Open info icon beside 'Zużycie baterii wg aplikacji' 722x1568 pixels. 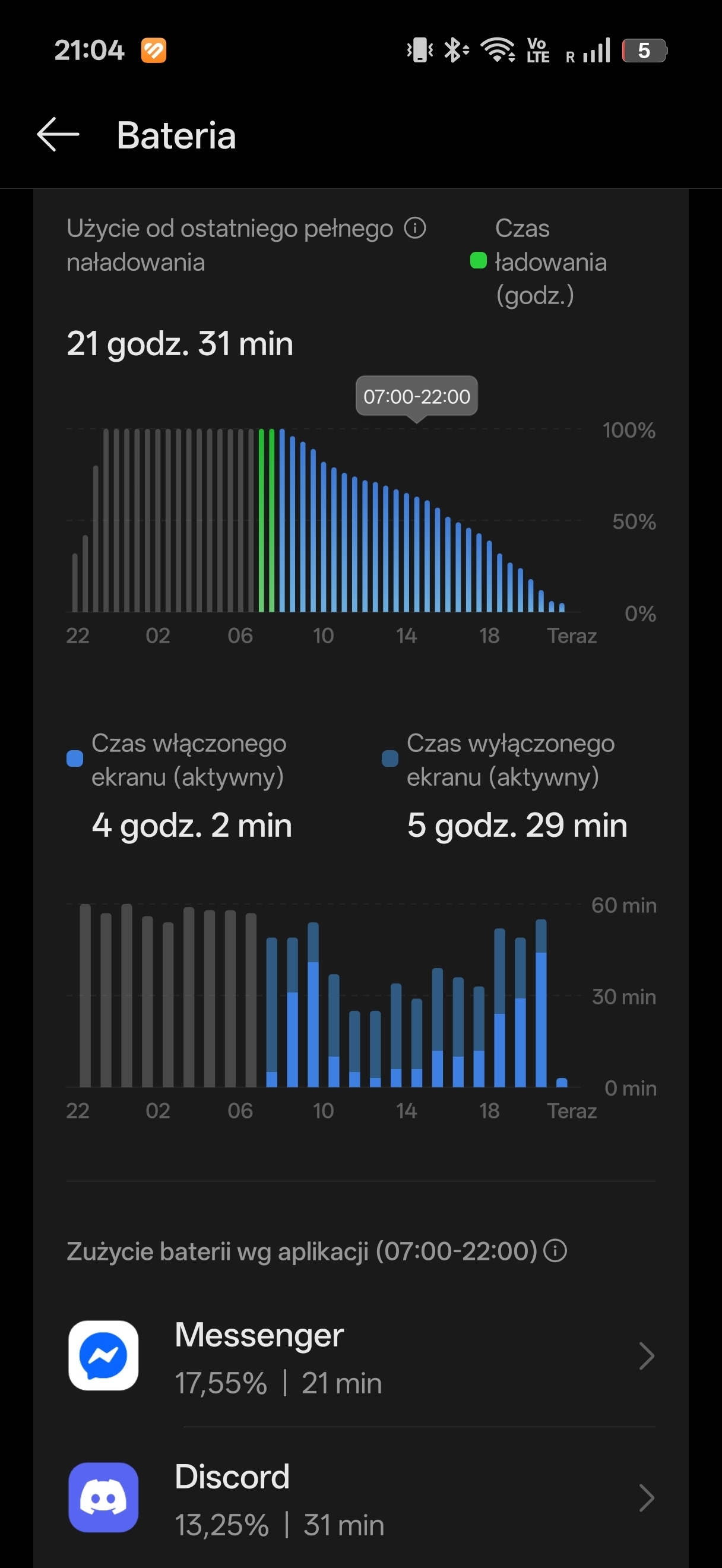tap(555, 1251)
